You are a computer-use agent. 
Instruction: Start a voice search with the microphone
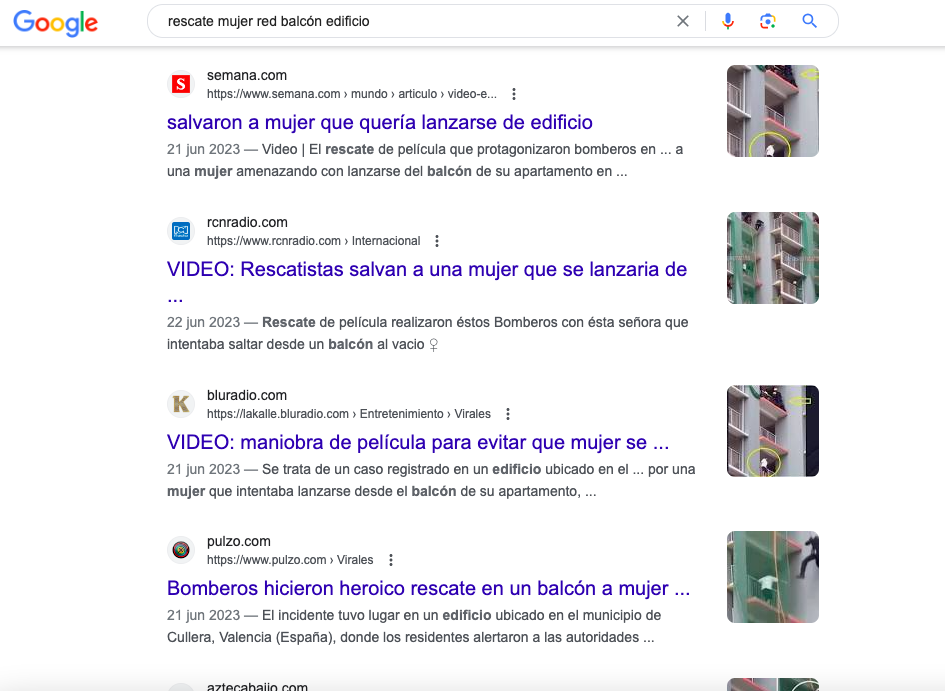coord(728,21)
